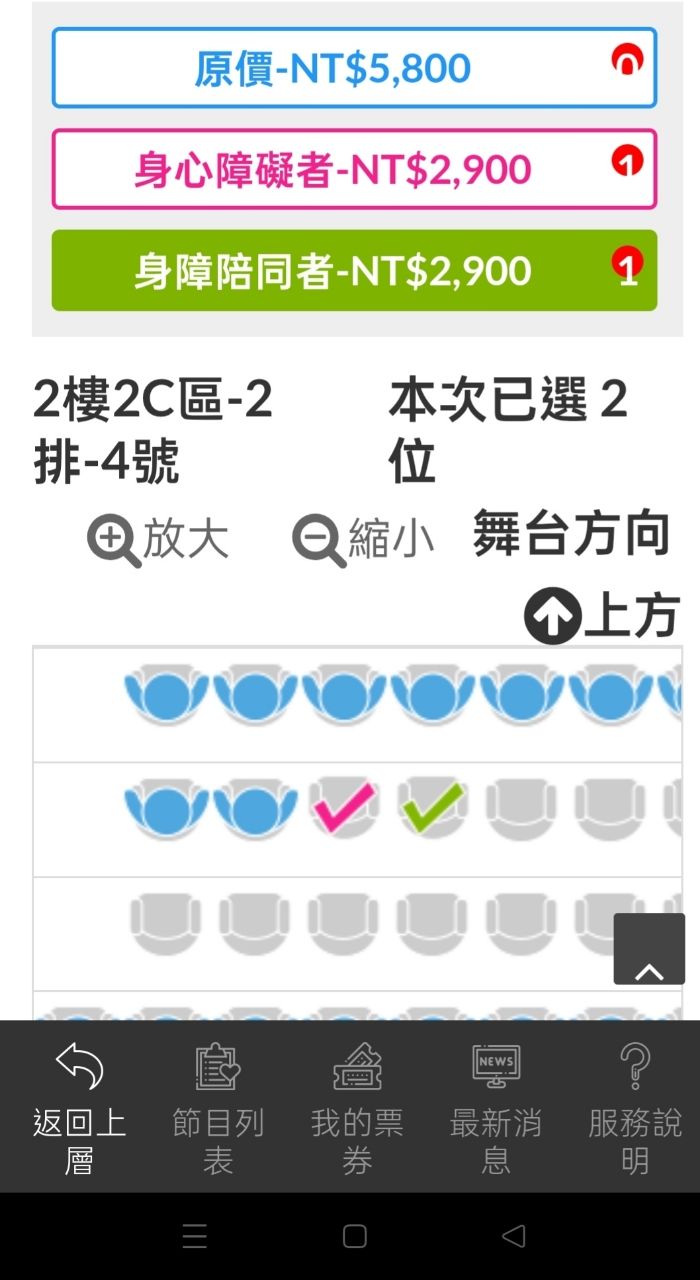Jump back to top with the up-arrow button
The height and width of the screenshot is (1280, 700).
point(649,949)
